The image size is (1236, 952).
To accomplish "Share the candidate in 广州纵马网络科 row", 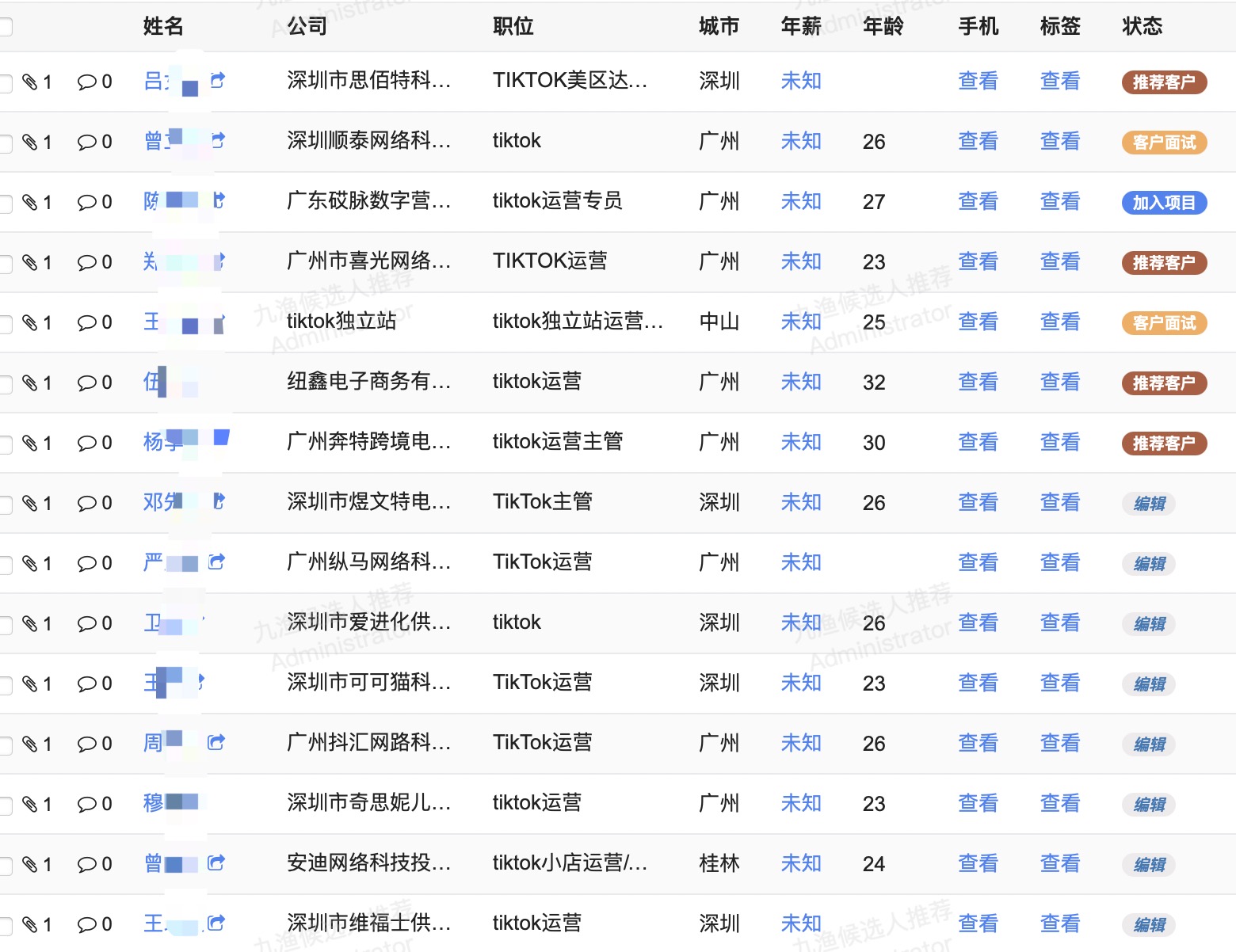I will pyautogui.click(x=216, y=562).
